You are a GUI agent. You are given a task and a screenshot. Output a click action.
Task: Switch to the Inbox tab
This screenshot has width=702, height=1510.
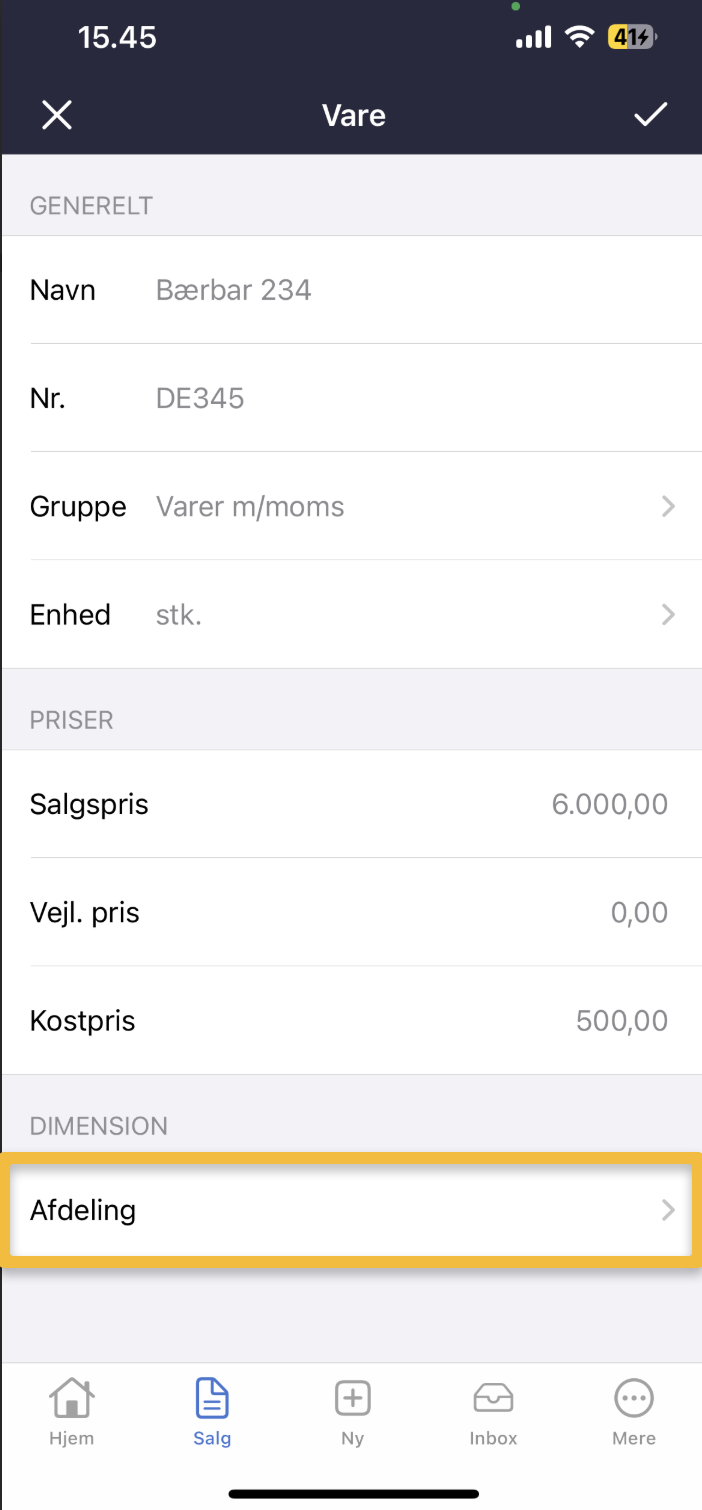[x=493, y=1411]
